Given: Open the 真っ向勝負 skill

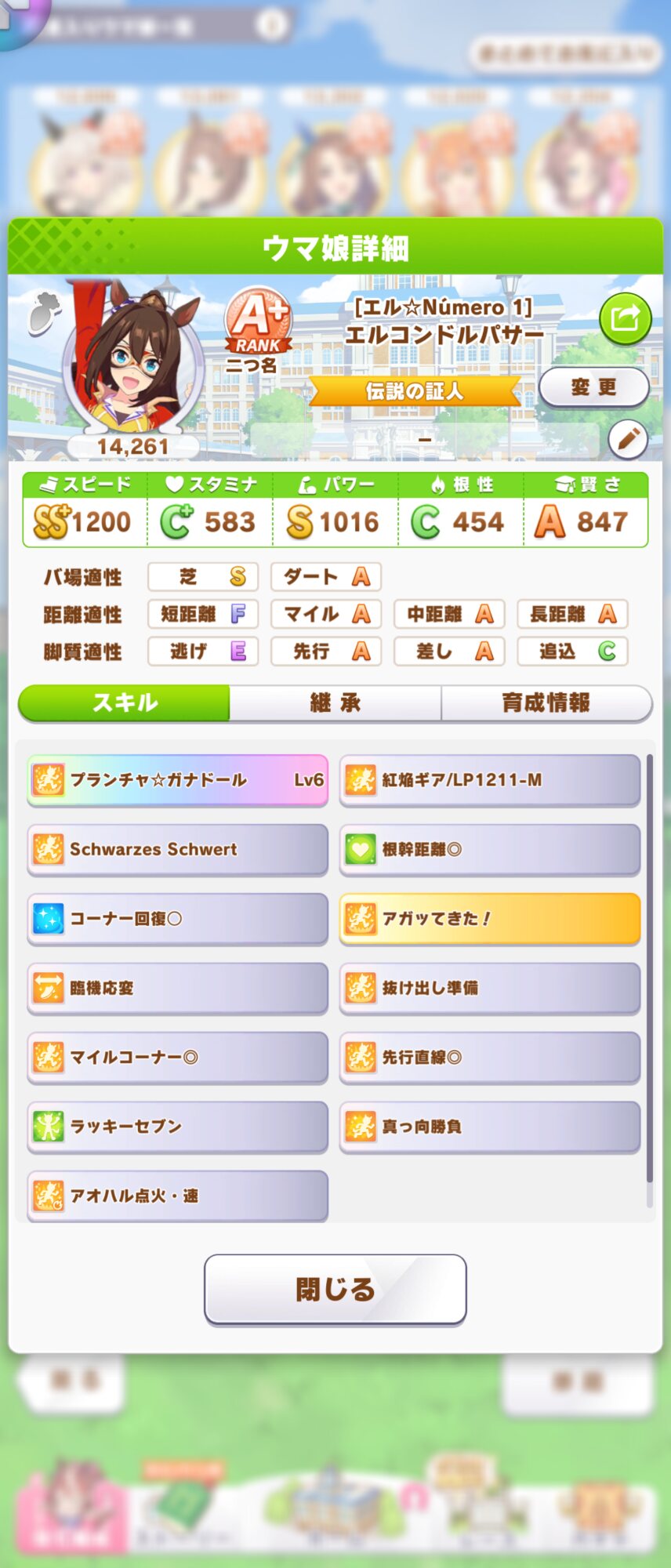Looking at the screenshot, I should (x=489, y=1127).
